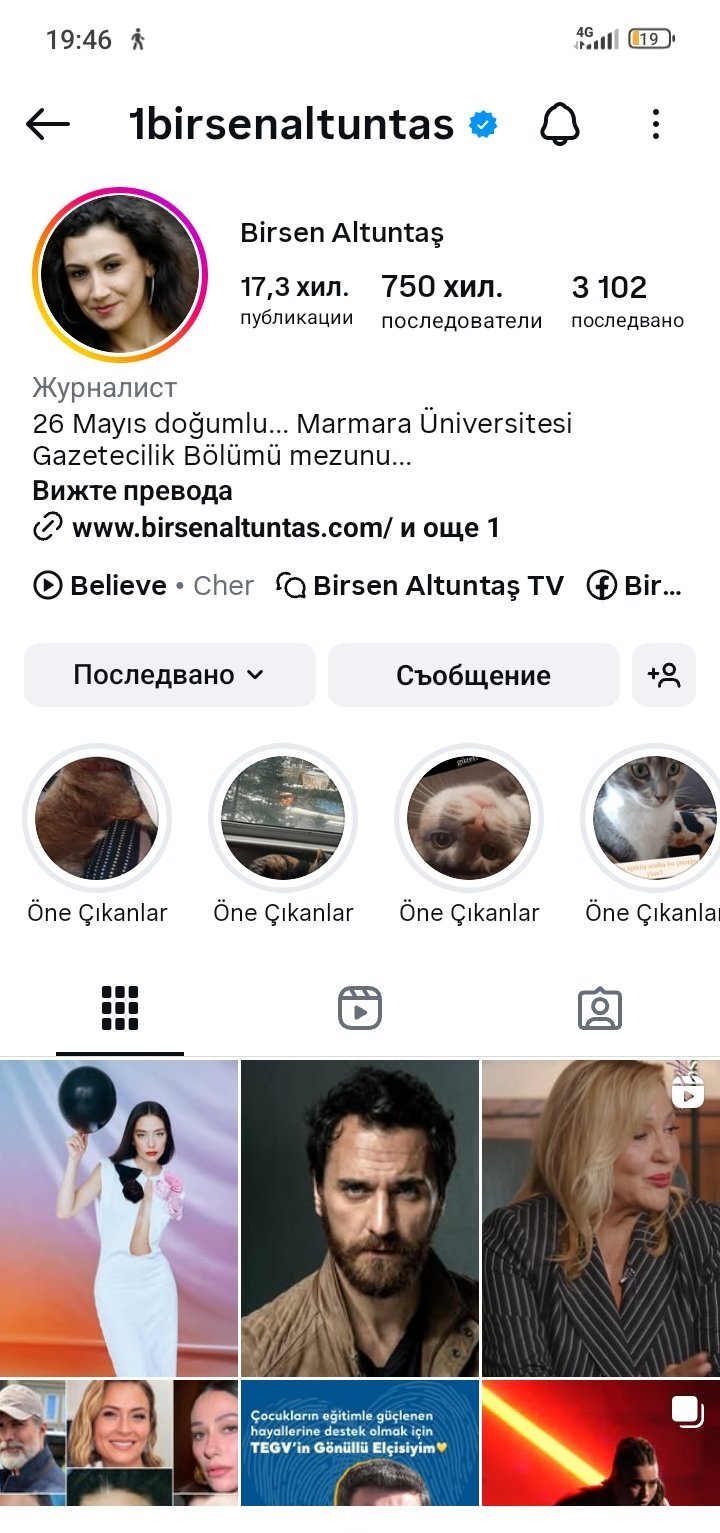The height and width of the screenshot is (1533, 720).
Task: Open the 3 102 последвано list
Action: click(627, 302)
